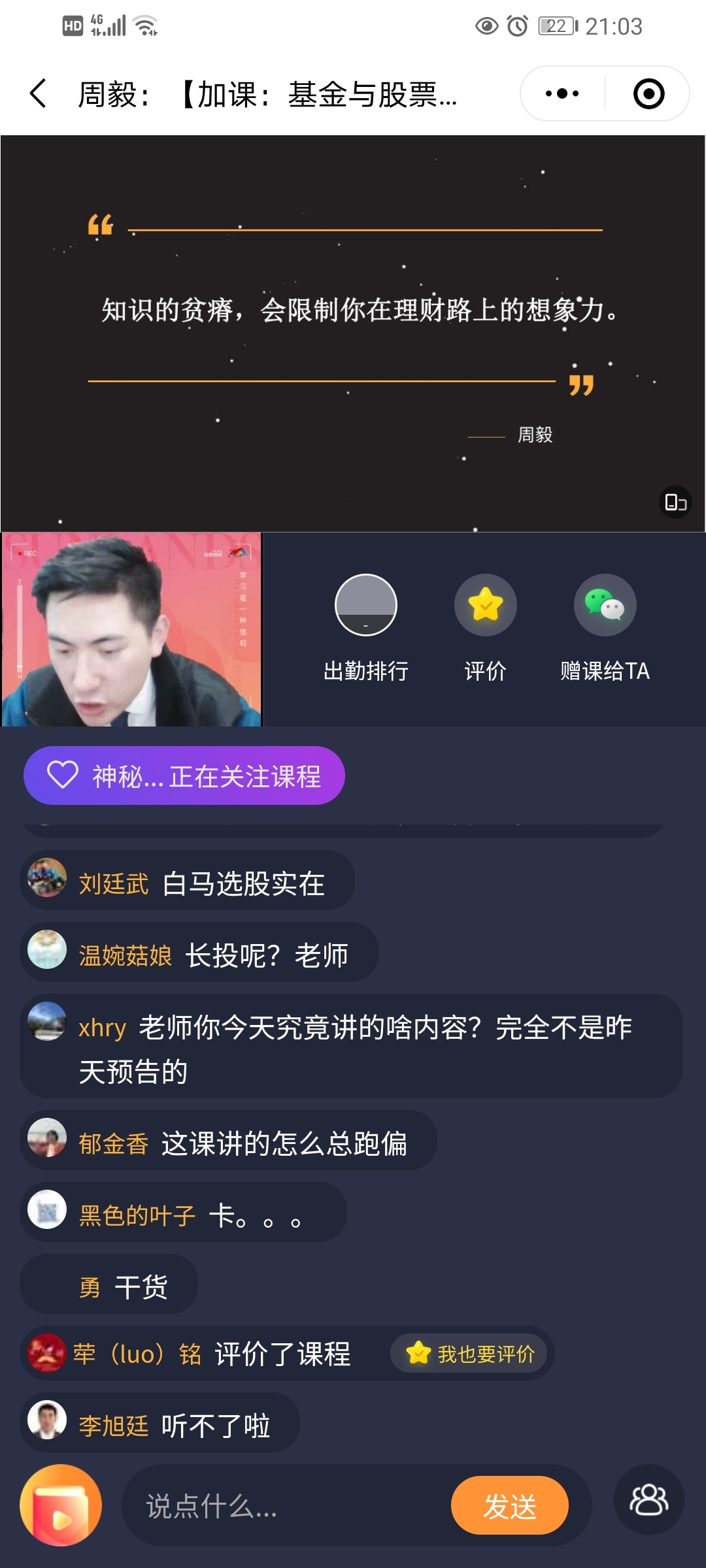The image size is (706, 1568).
Task: Tap the WeChat 赠课给TA gift icon
Action: 604,605
